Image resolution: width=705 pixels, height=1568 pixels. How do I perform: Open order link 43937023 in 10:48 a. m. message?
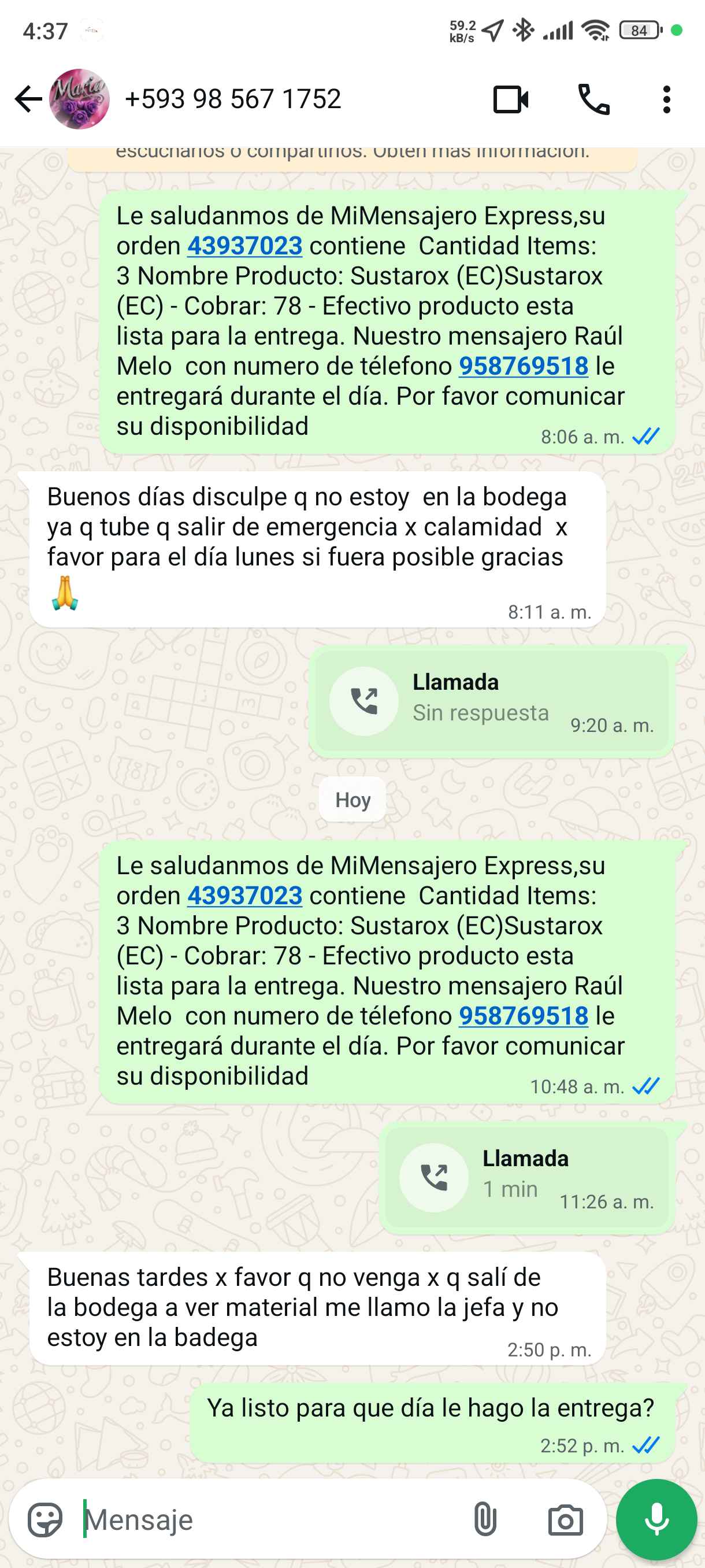(x=244, y=896)
